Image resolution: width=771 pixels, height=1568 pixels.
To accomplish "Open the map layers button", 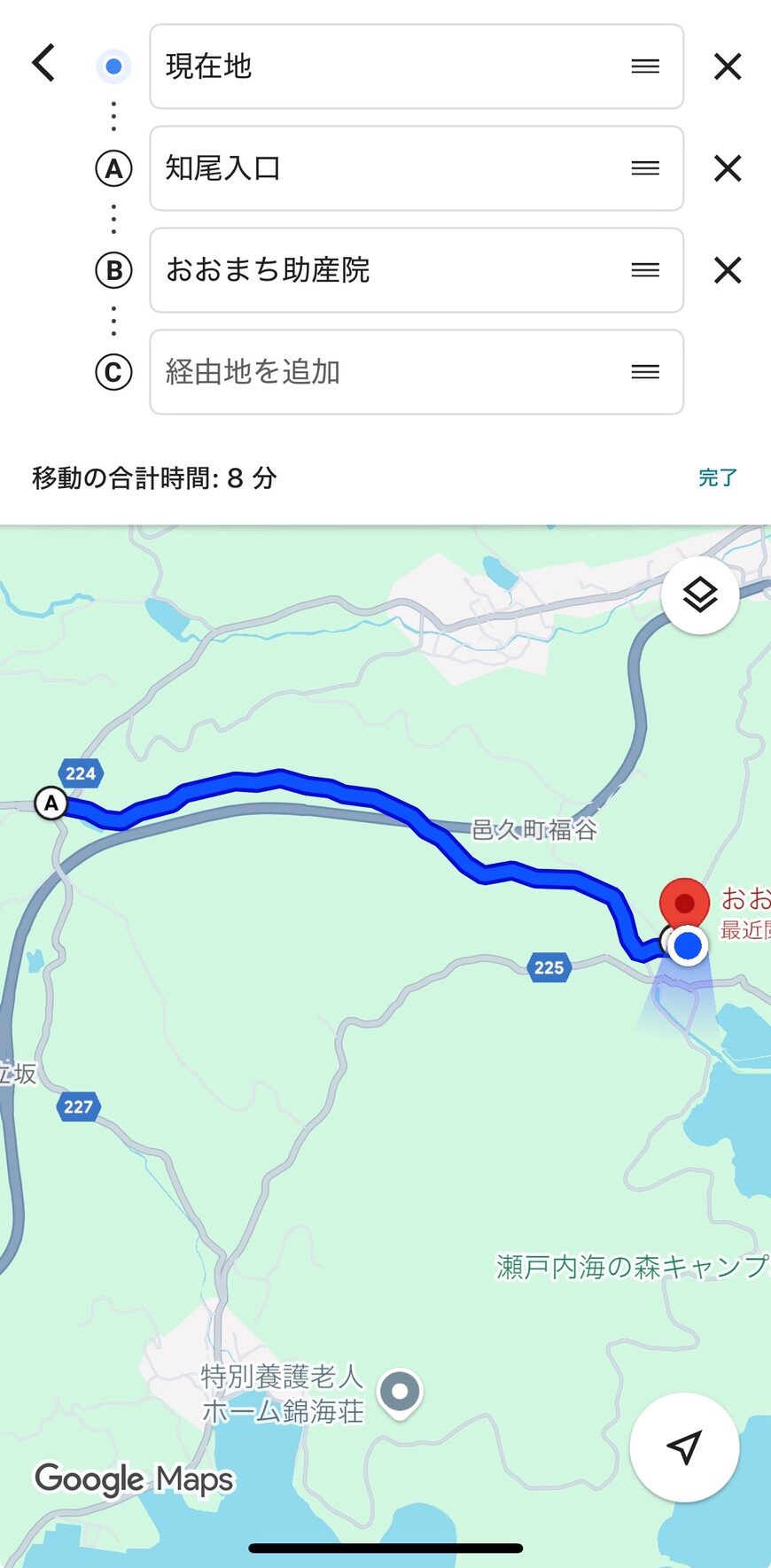I will point(700,595).
